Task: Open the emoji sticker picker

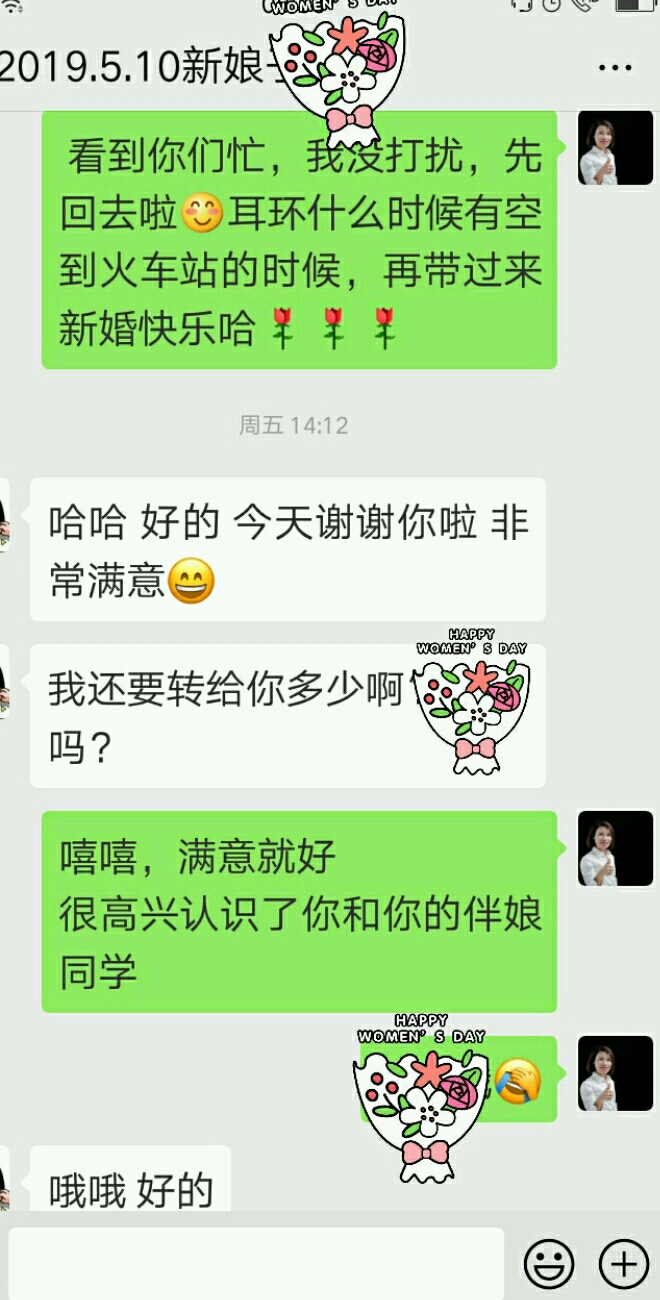Action: (549, 1264)
